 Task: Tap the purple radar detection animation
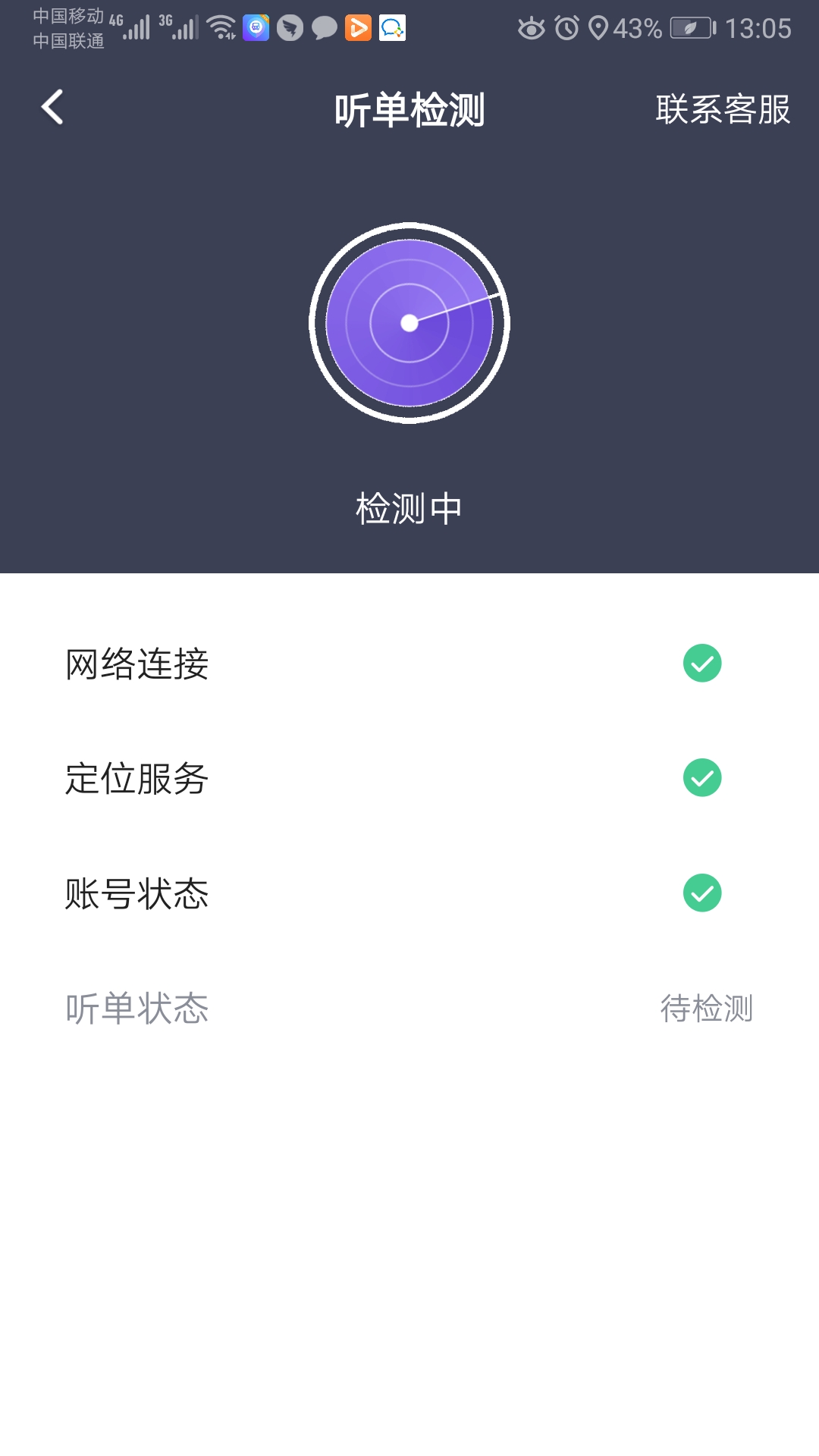click(x=409, y=322)
